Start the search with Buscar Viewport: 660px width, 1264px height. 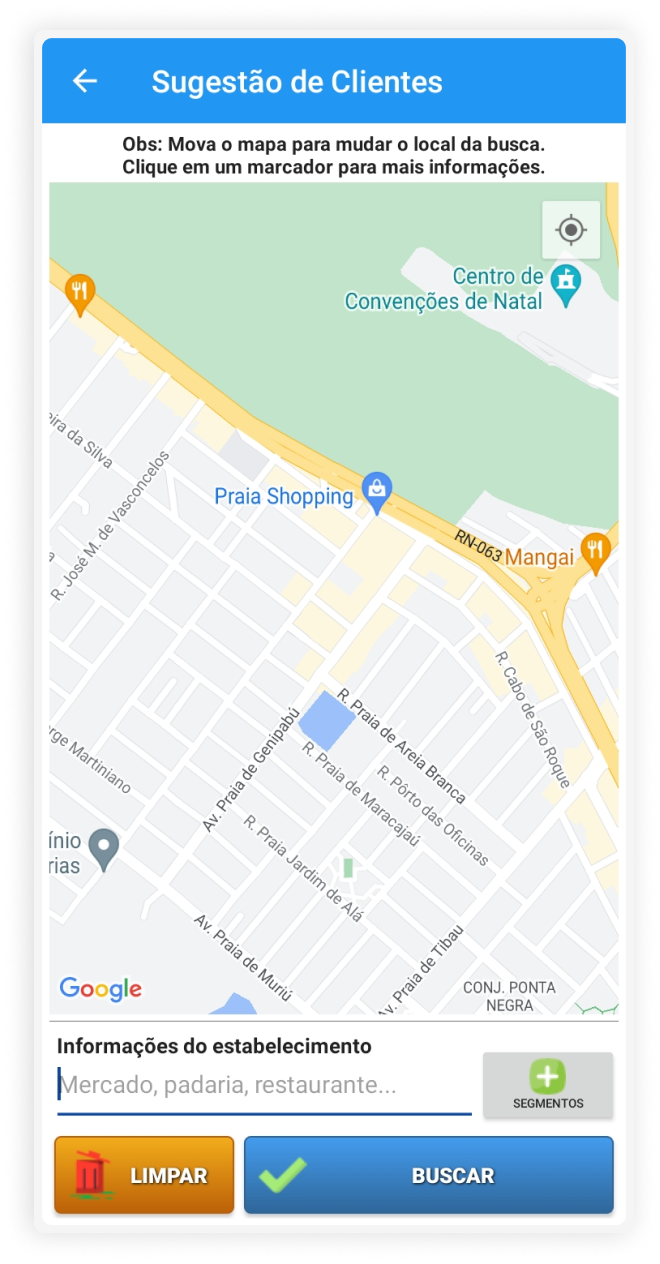428,1175
